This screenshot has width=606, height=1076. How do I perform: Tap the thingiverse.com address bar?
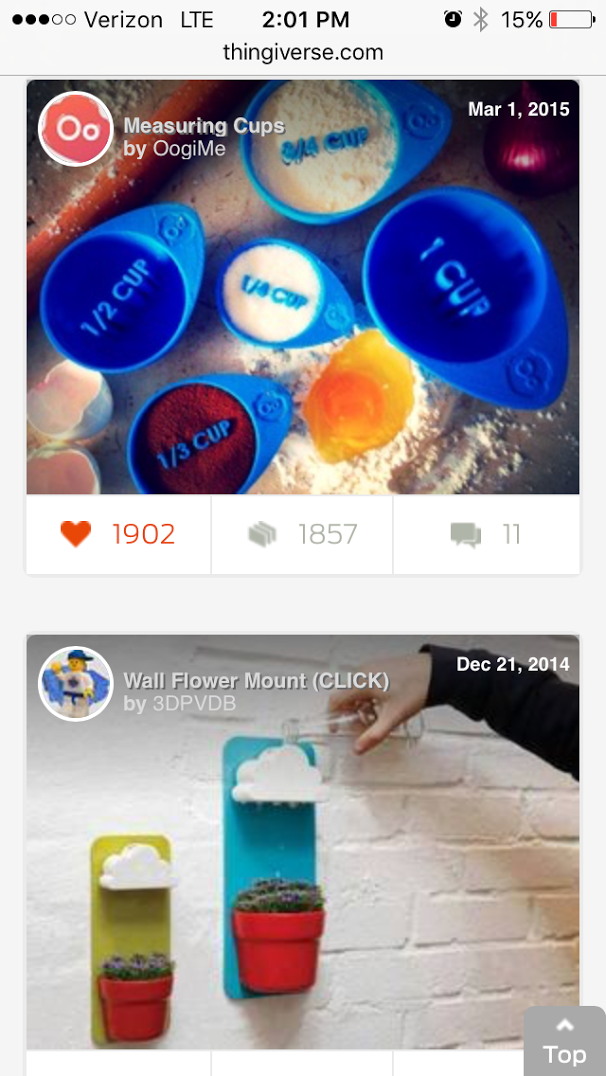tap(303, 52)
